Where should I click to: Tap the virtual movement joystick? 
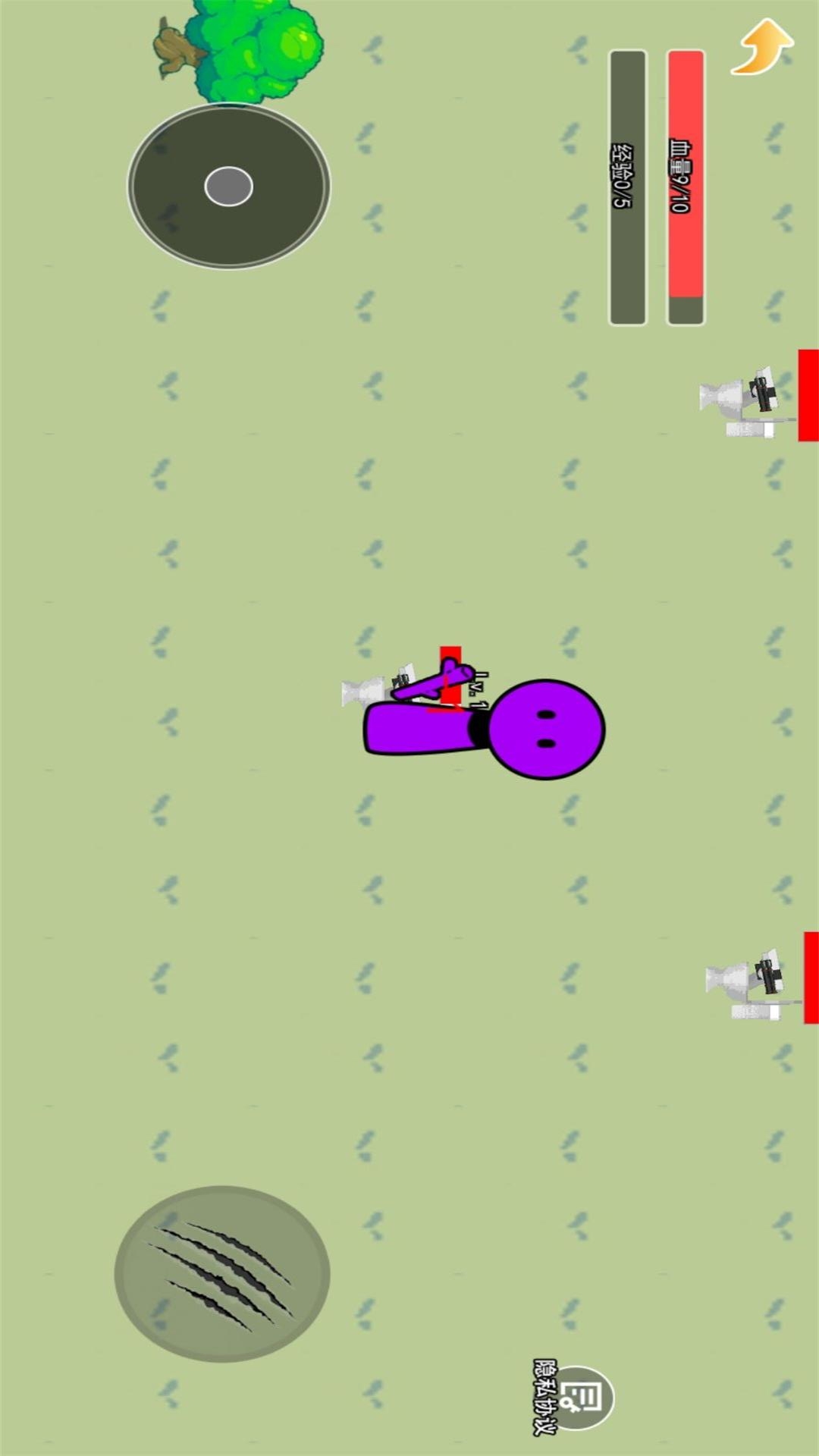click(228, 187)
